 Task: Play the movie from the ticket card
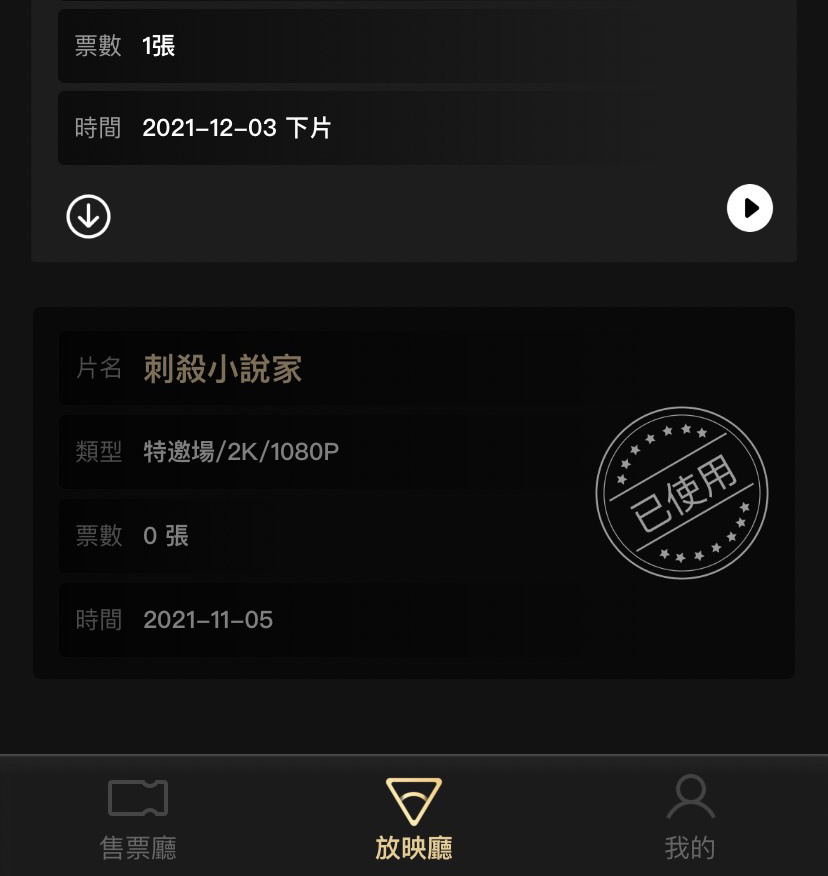(749, 208)
